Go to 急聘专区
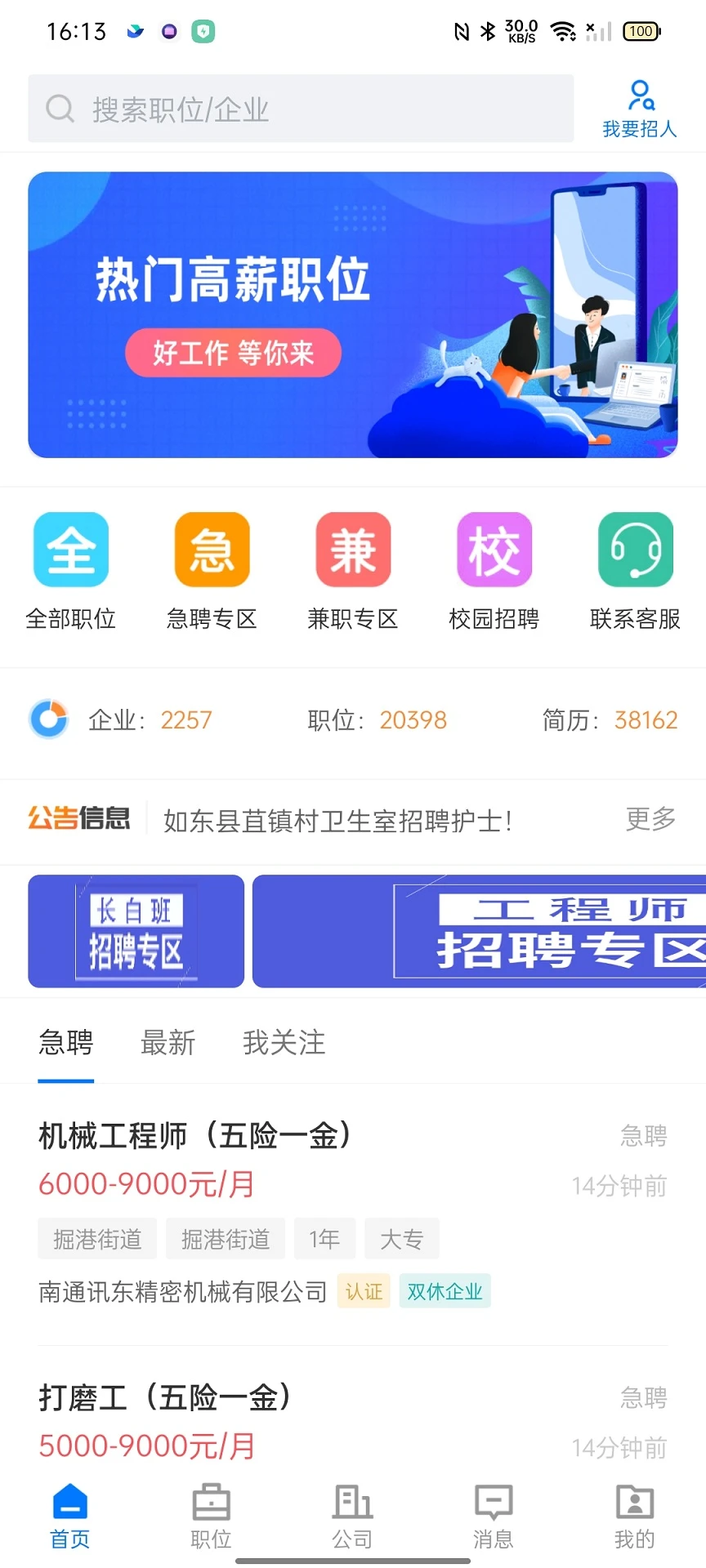 pos(212,571)
